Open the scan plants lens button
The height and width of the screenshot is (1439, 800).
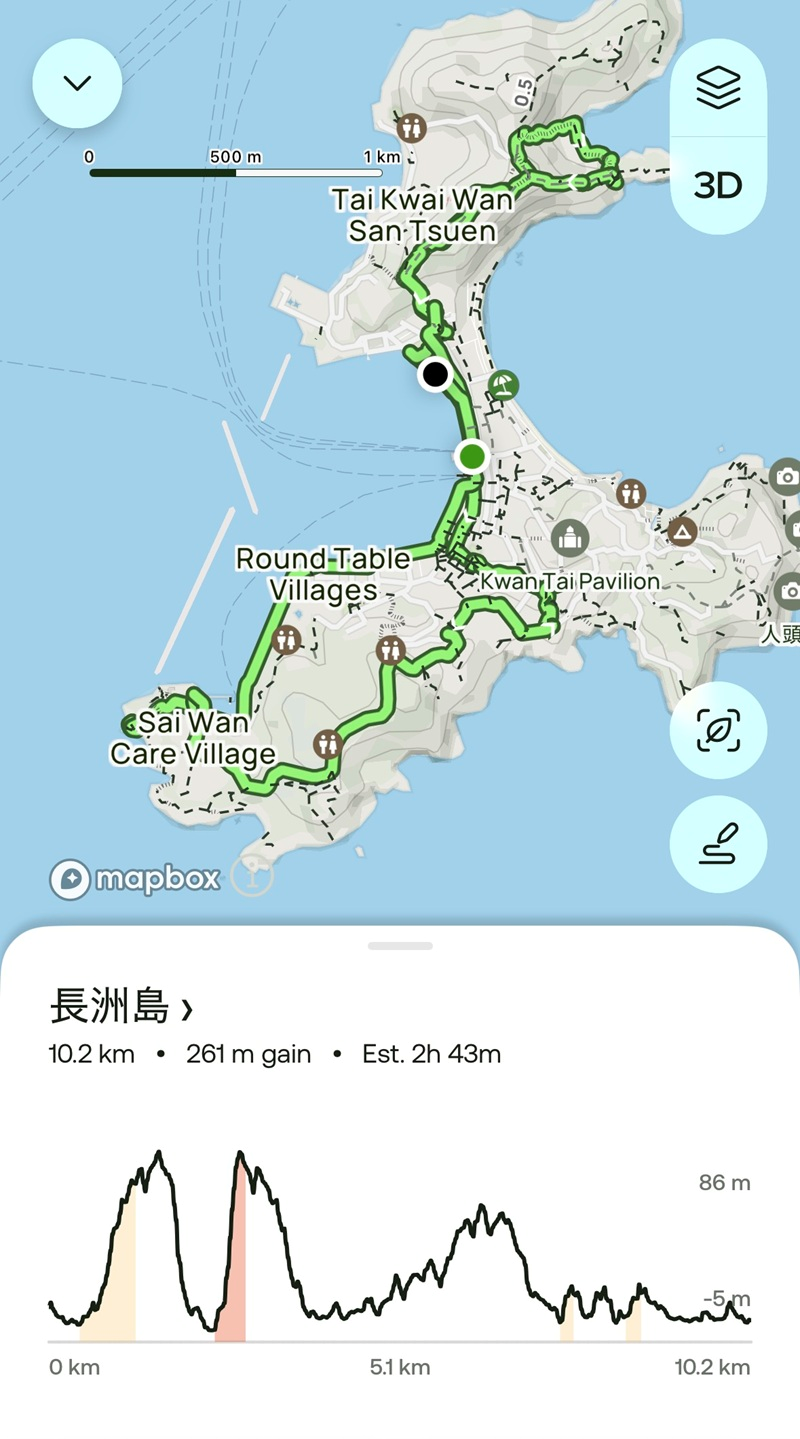click(x=718, y=731)
